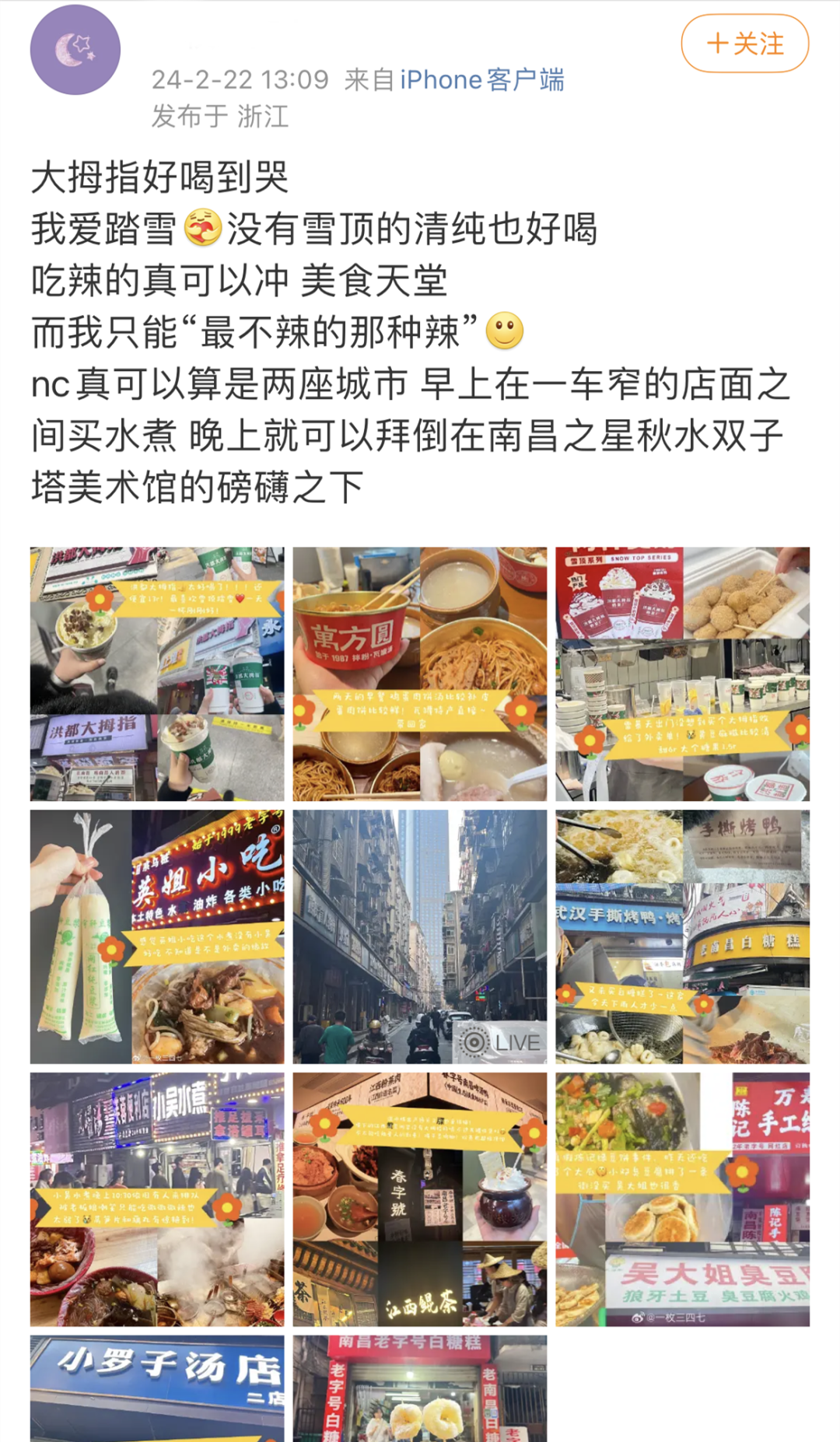Open the 武汉手撕烤鸭 collage photo
840x1442 pixels.
point(683,937)
